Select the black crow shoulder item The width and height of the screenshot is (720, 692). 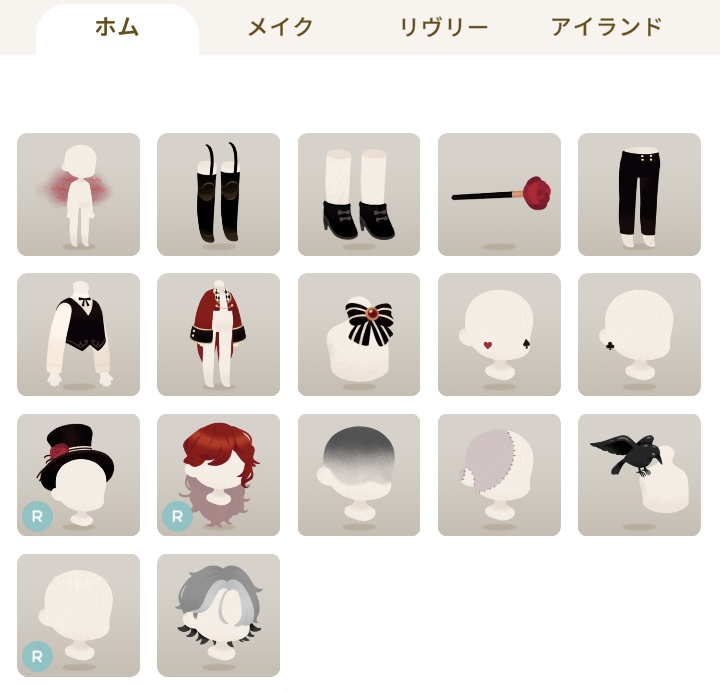[x=639, y=474]
